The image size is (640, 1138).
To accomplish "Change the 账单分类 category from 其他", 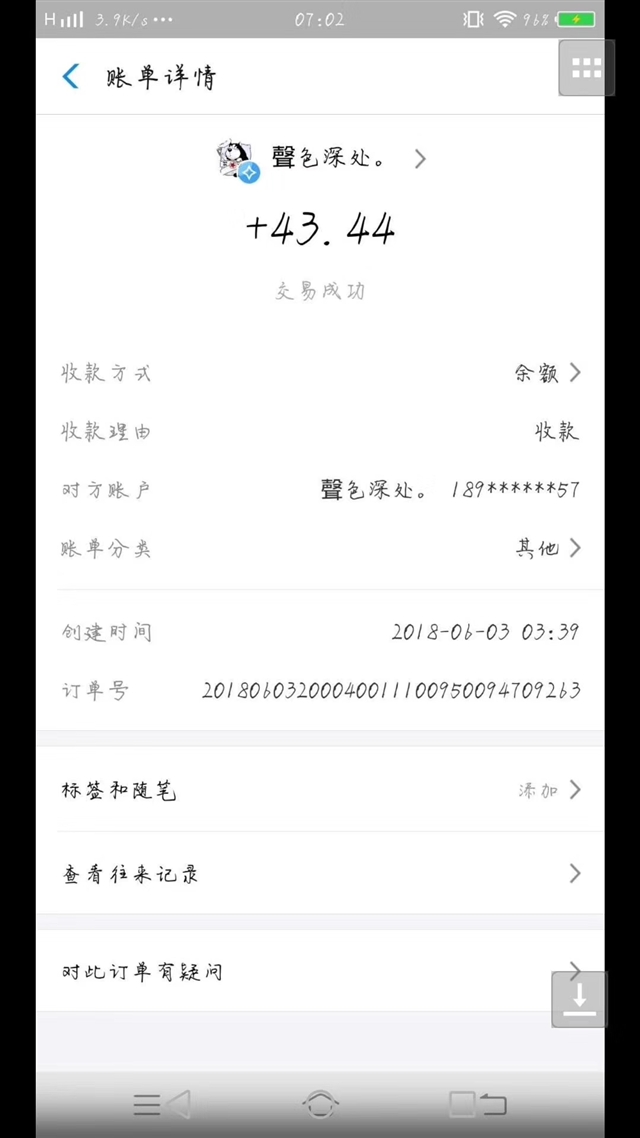I will pyautogui.click(x=320, y=548).
